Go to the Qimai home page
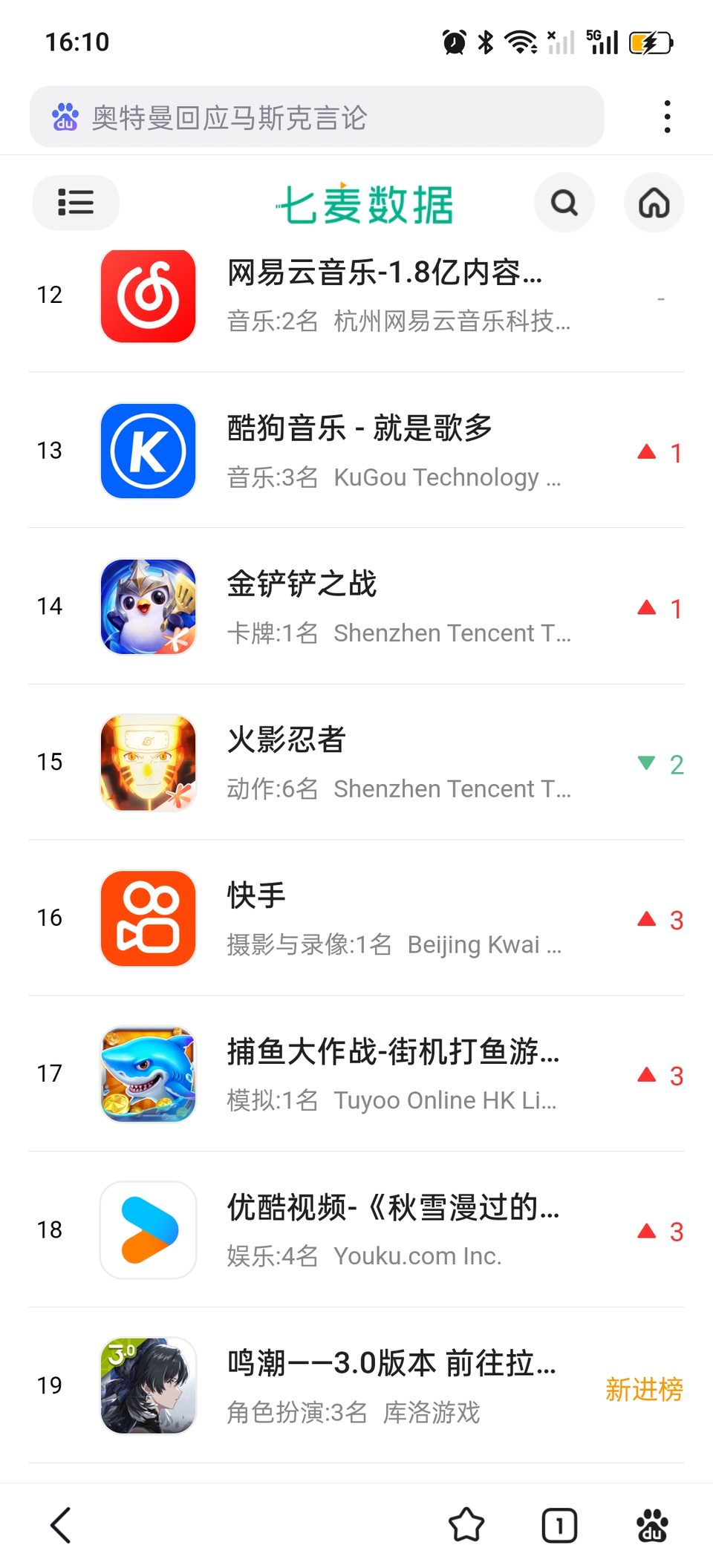Screen dimensions: 713x1568 tap(654, 203)
